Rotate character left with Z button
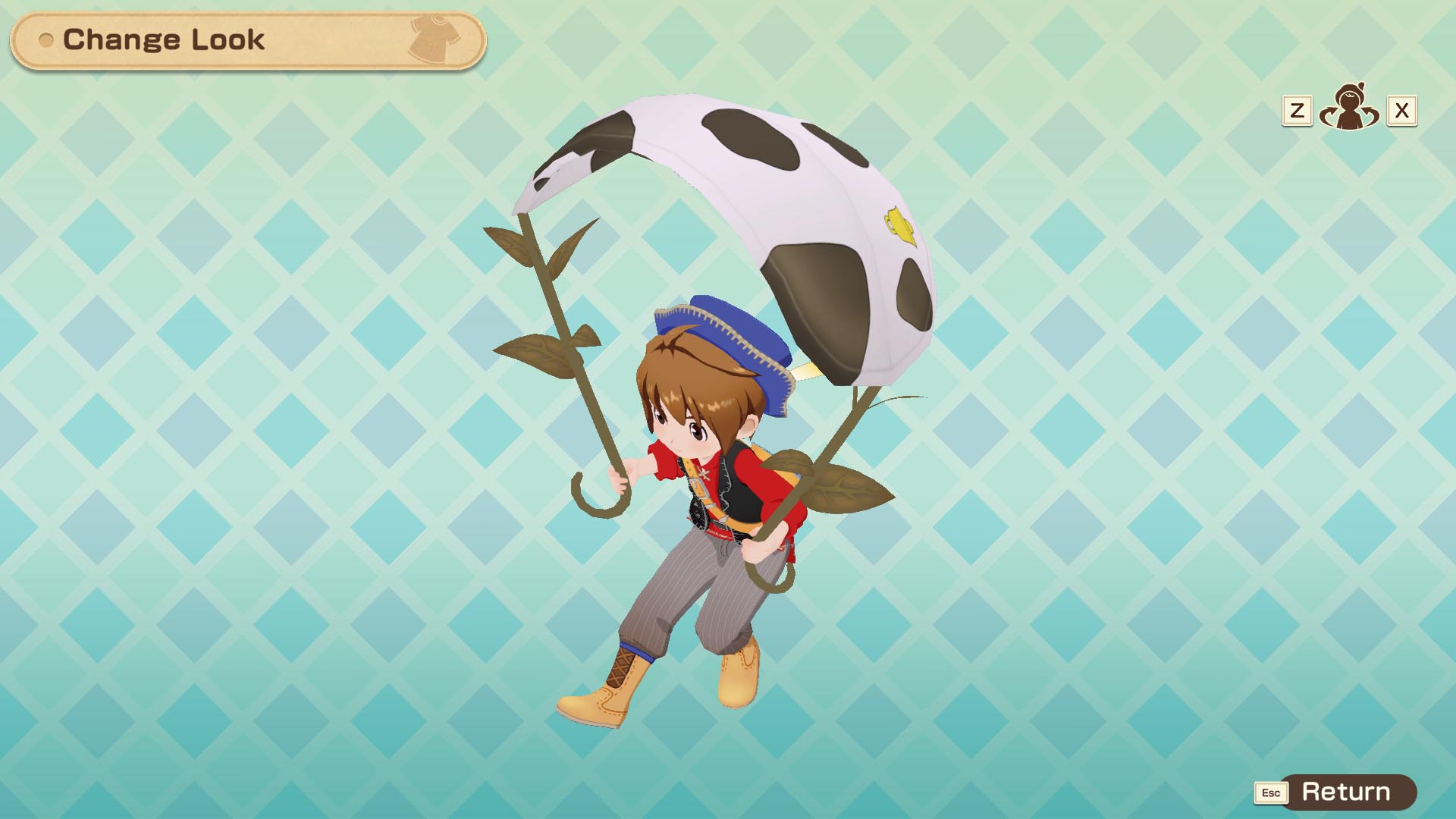 coord(1297,111)
